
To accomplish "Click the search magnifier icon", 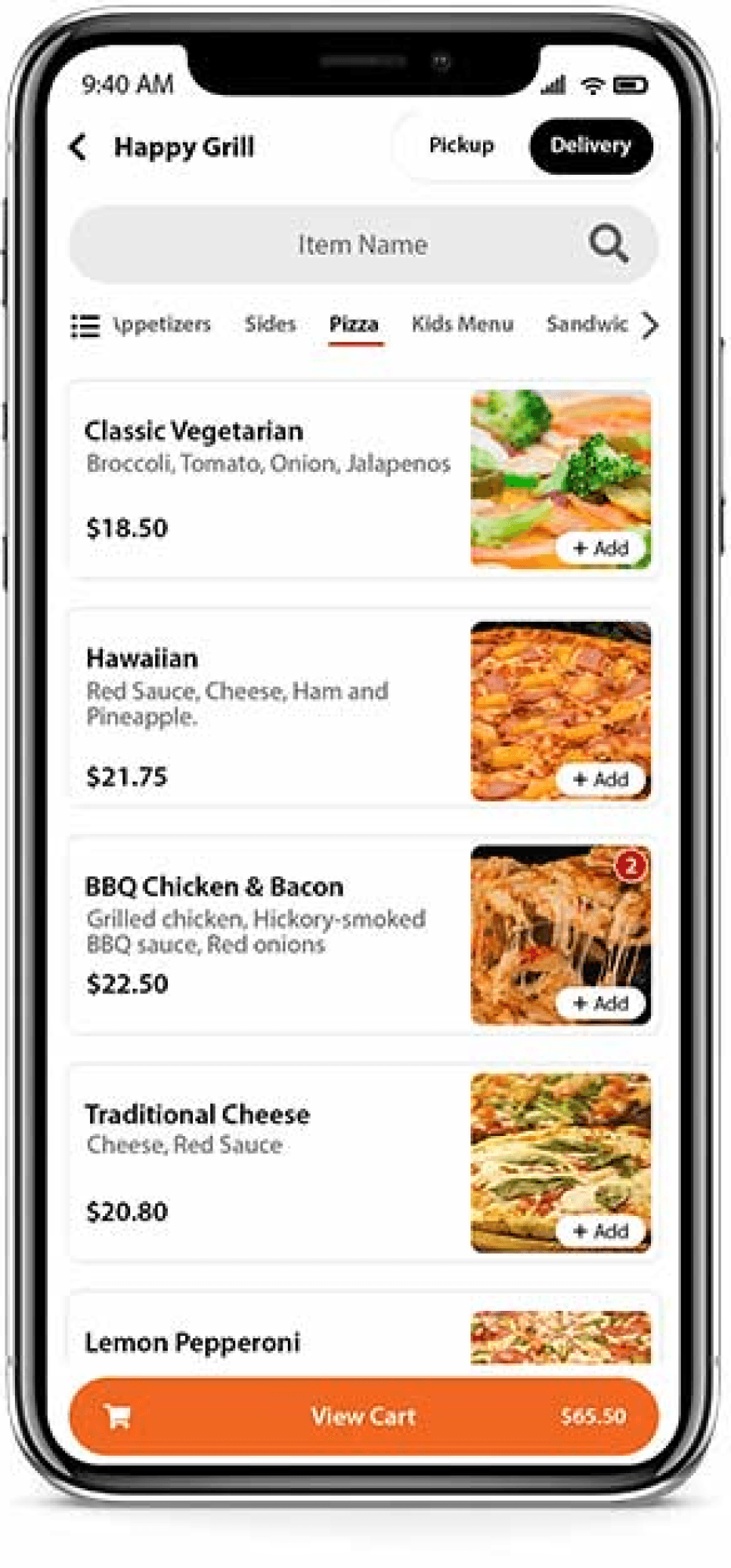I will (x=609, y=245).
